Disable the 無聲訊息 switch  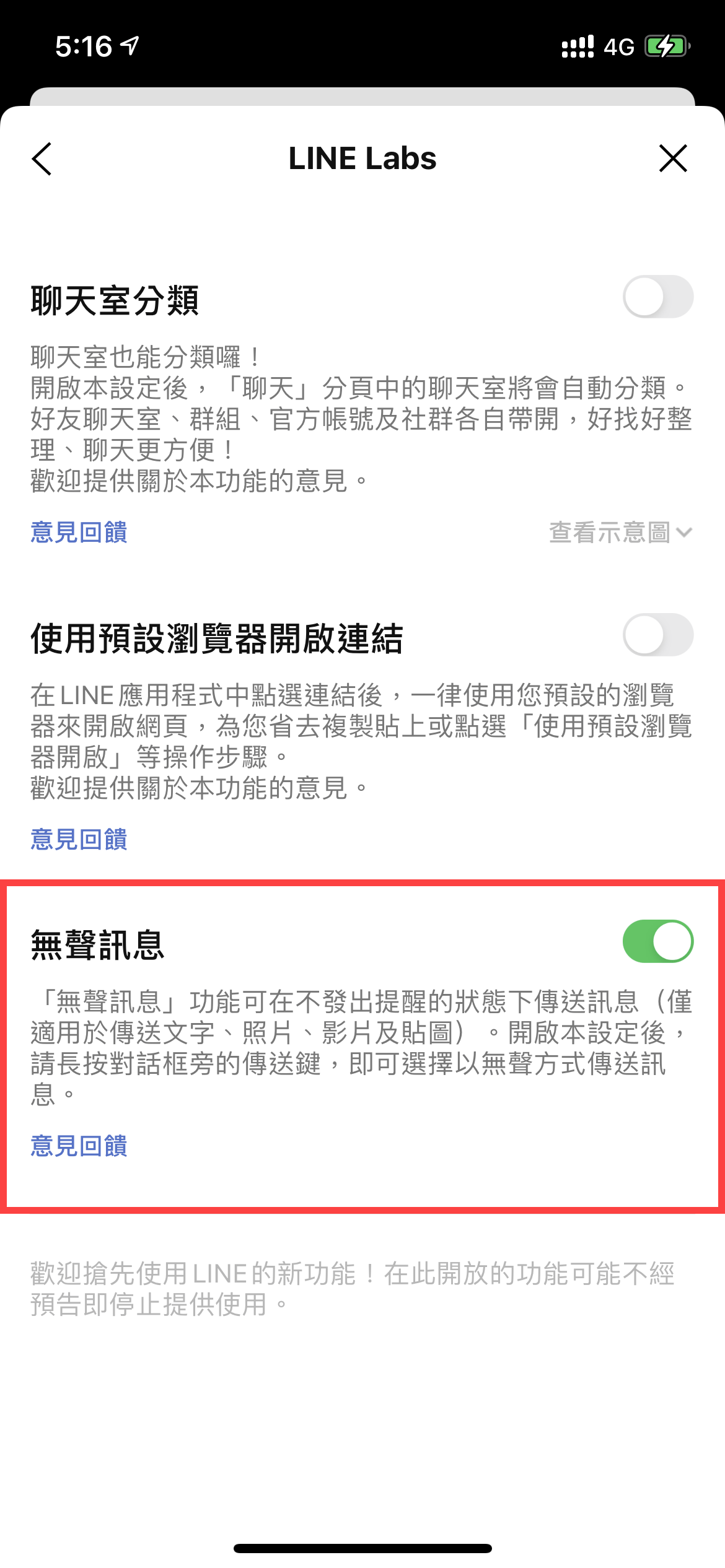coord(657,941)
